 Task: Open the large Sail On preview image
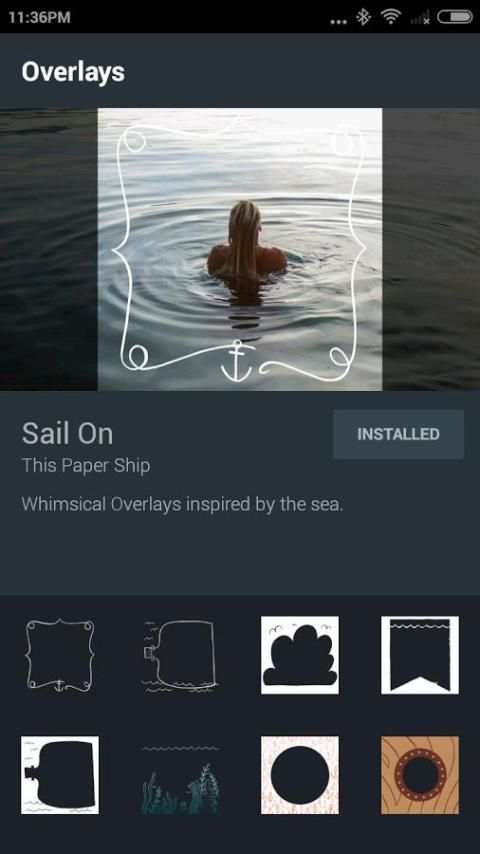(240, 249)
